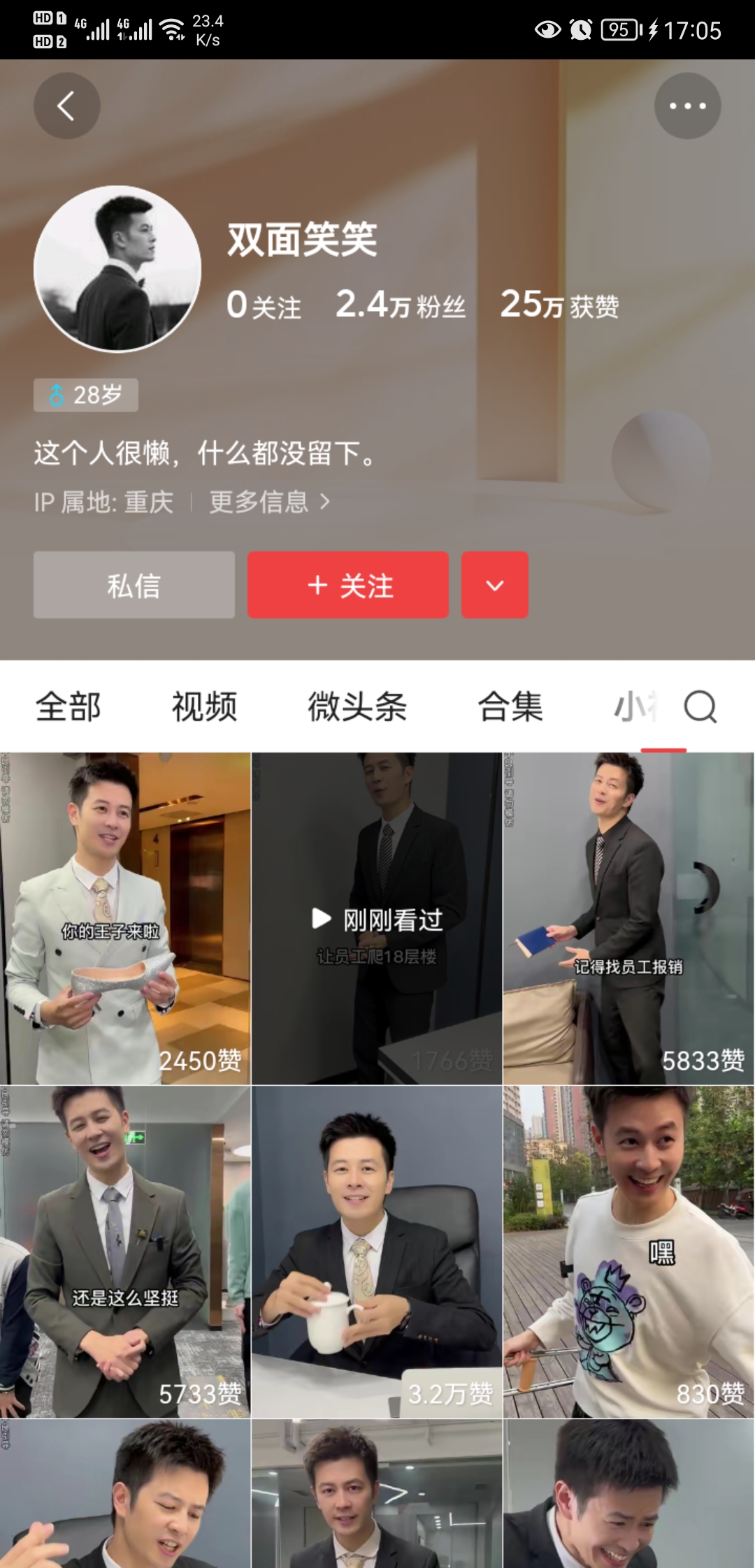
Task: Switch to the 全部 tab
Action: coord(69,706)
